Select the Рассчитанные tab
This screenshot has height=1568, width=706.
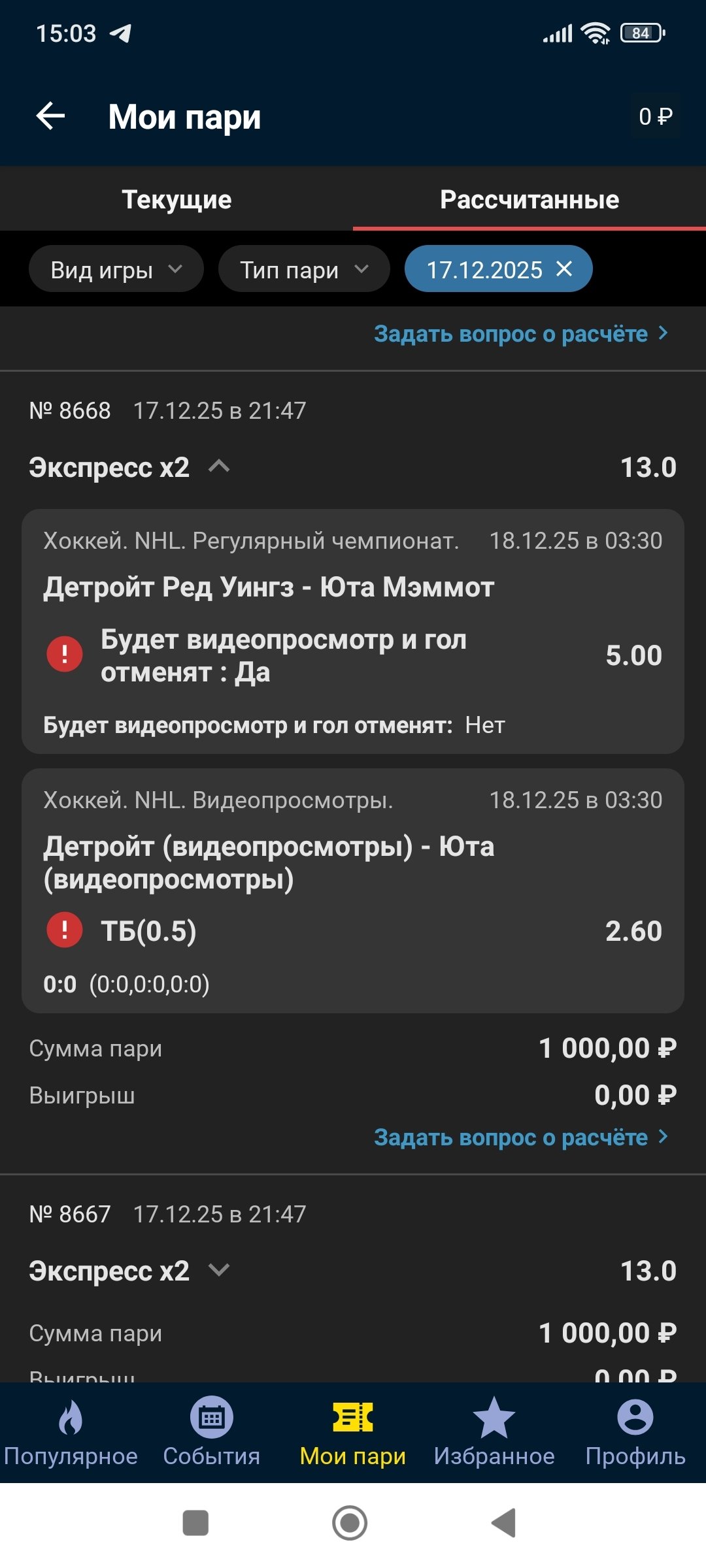point(529,199)
